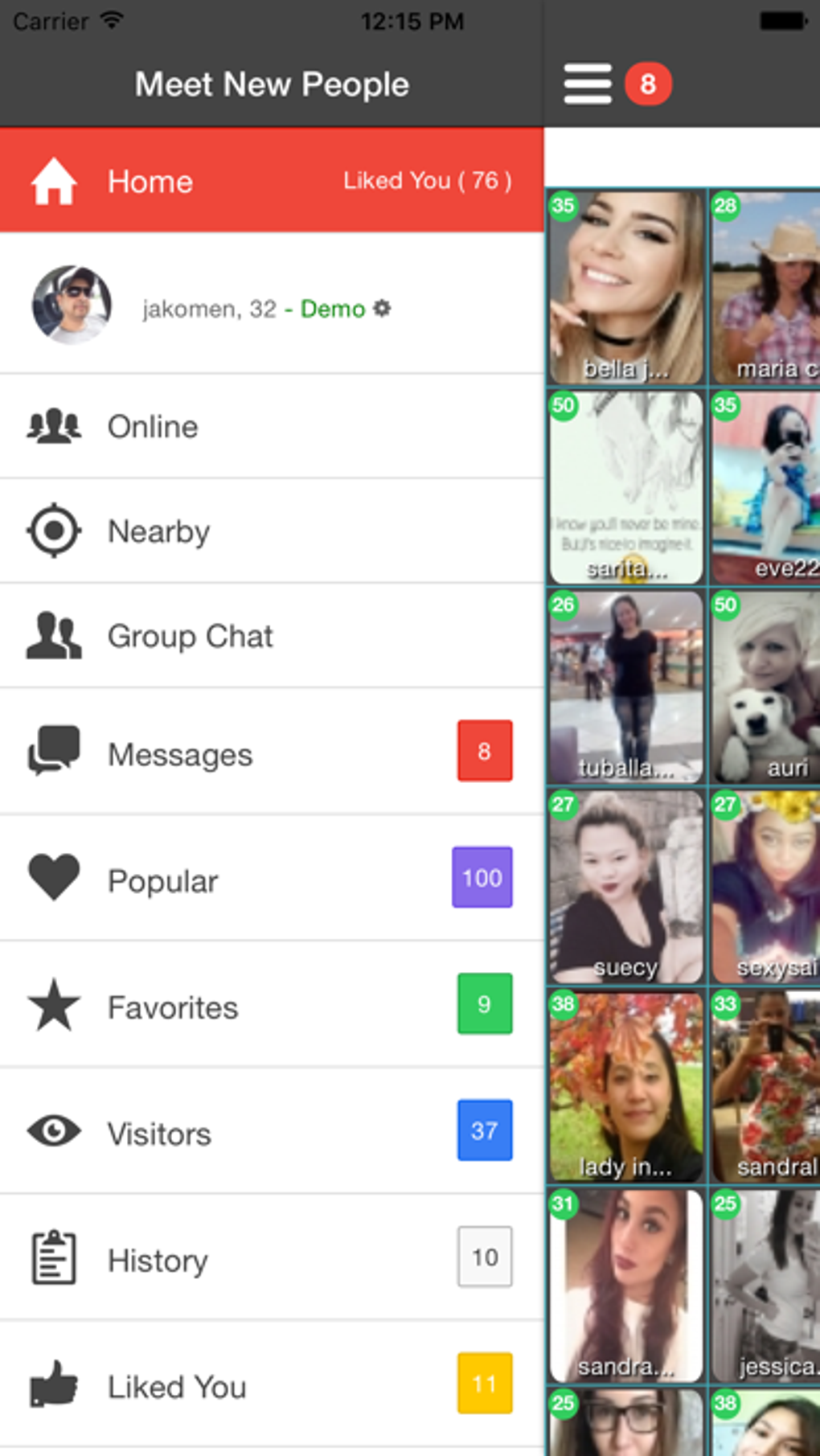The image size is (820, 1456).
Task: Open Liked You in the menu list
Action: (271, 1385)
